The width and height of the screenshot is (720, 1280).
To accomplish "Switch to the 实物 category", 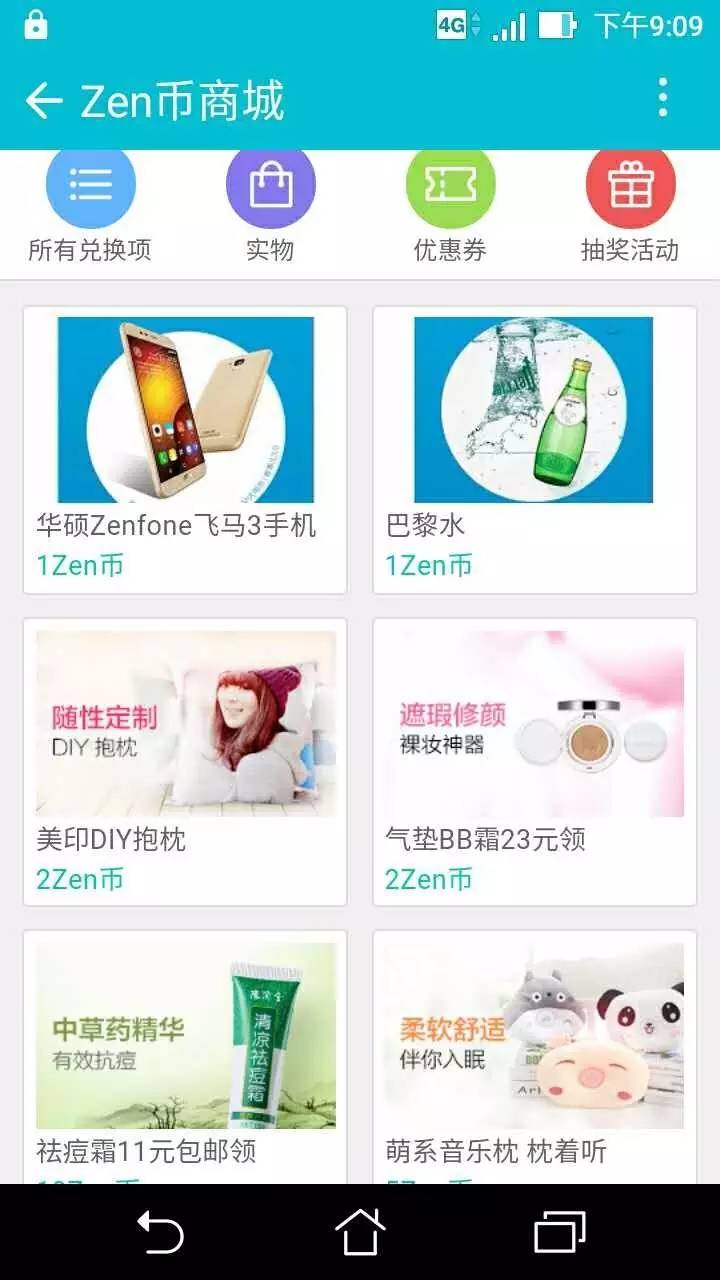I will tap(270, 206).
